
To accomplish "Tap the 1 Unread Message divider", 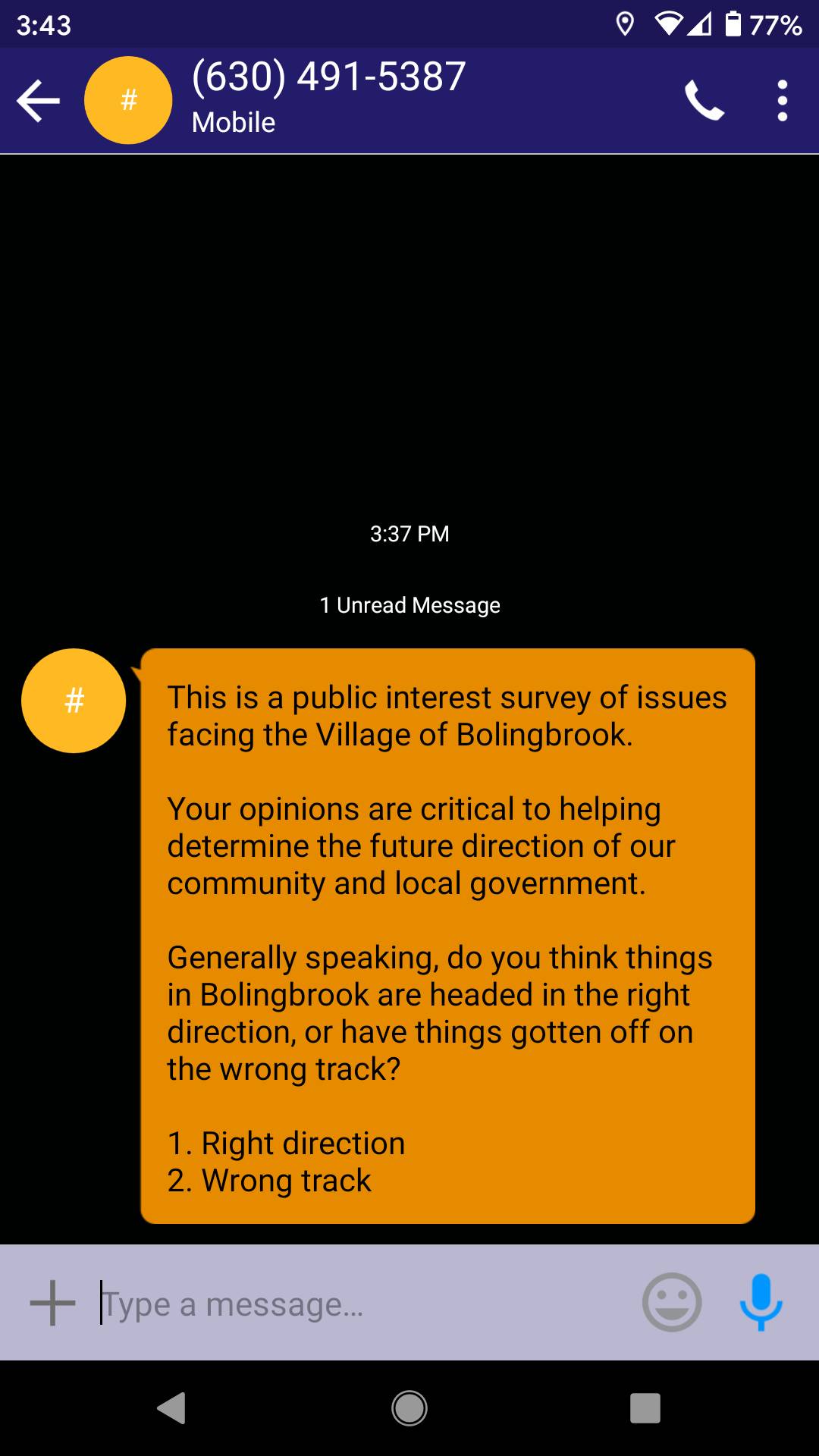I will pyautogui.click(x=409, y=605).
